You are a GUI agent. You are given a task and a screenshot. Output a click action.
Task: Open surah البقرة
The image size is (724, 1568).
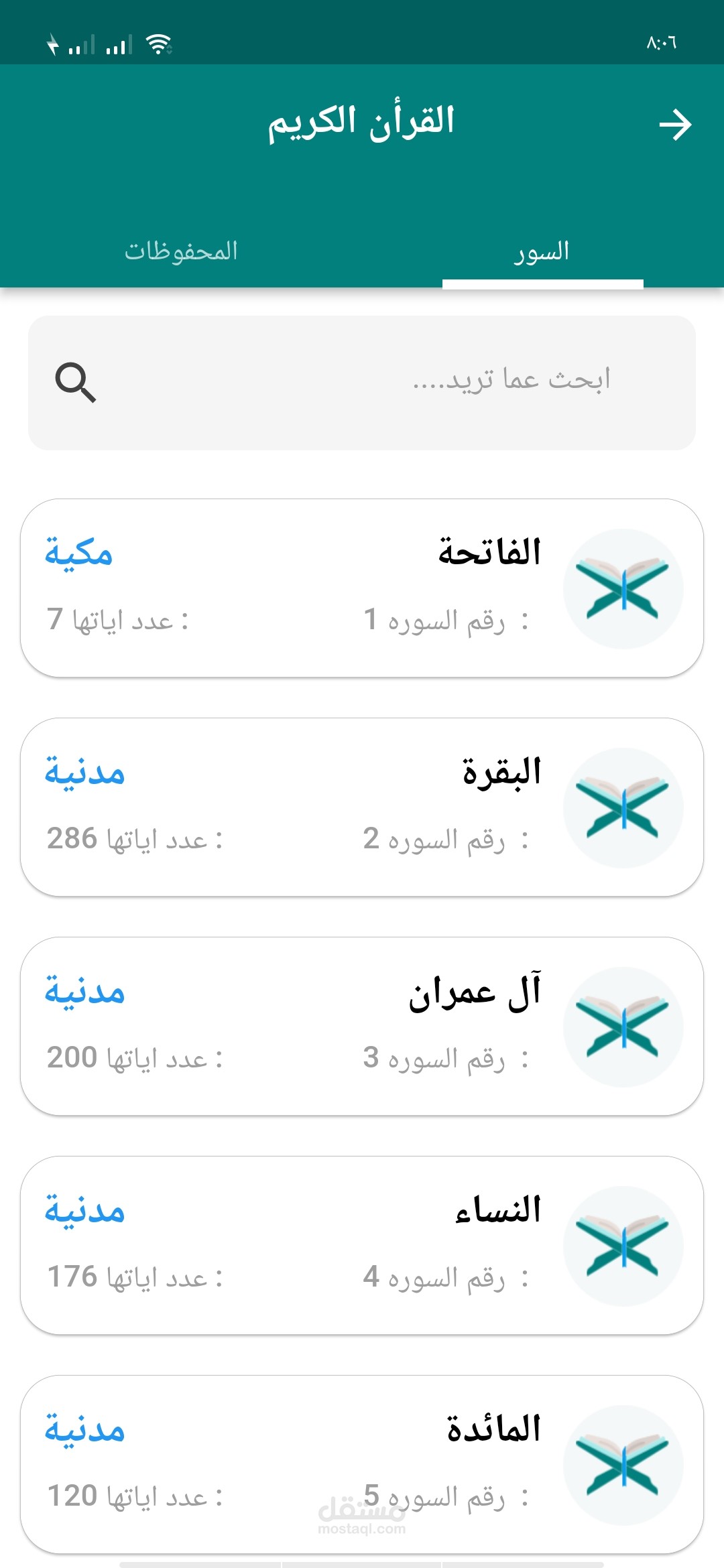362,807
